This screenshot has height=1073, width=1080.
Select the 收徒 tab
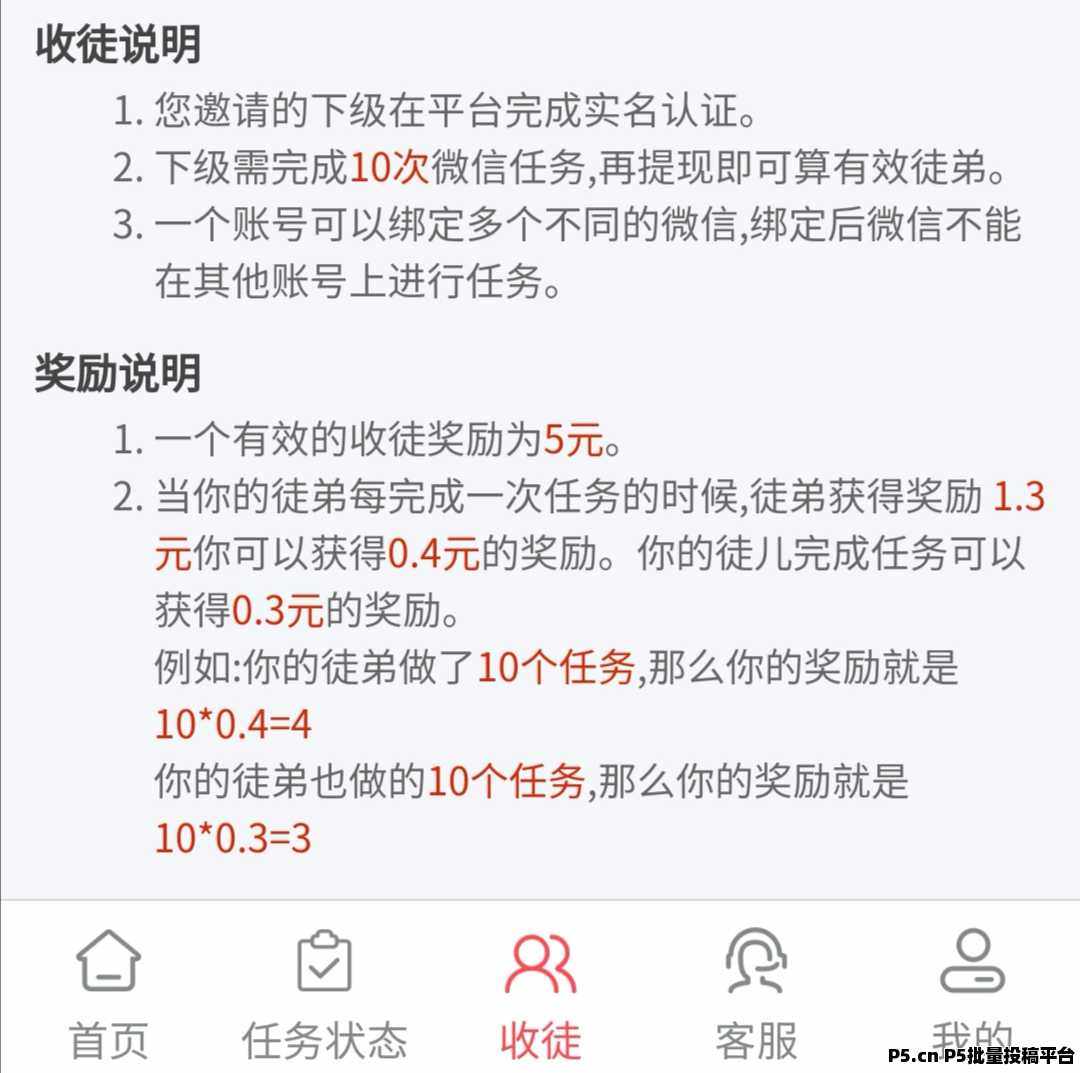[x=540, y=990]
